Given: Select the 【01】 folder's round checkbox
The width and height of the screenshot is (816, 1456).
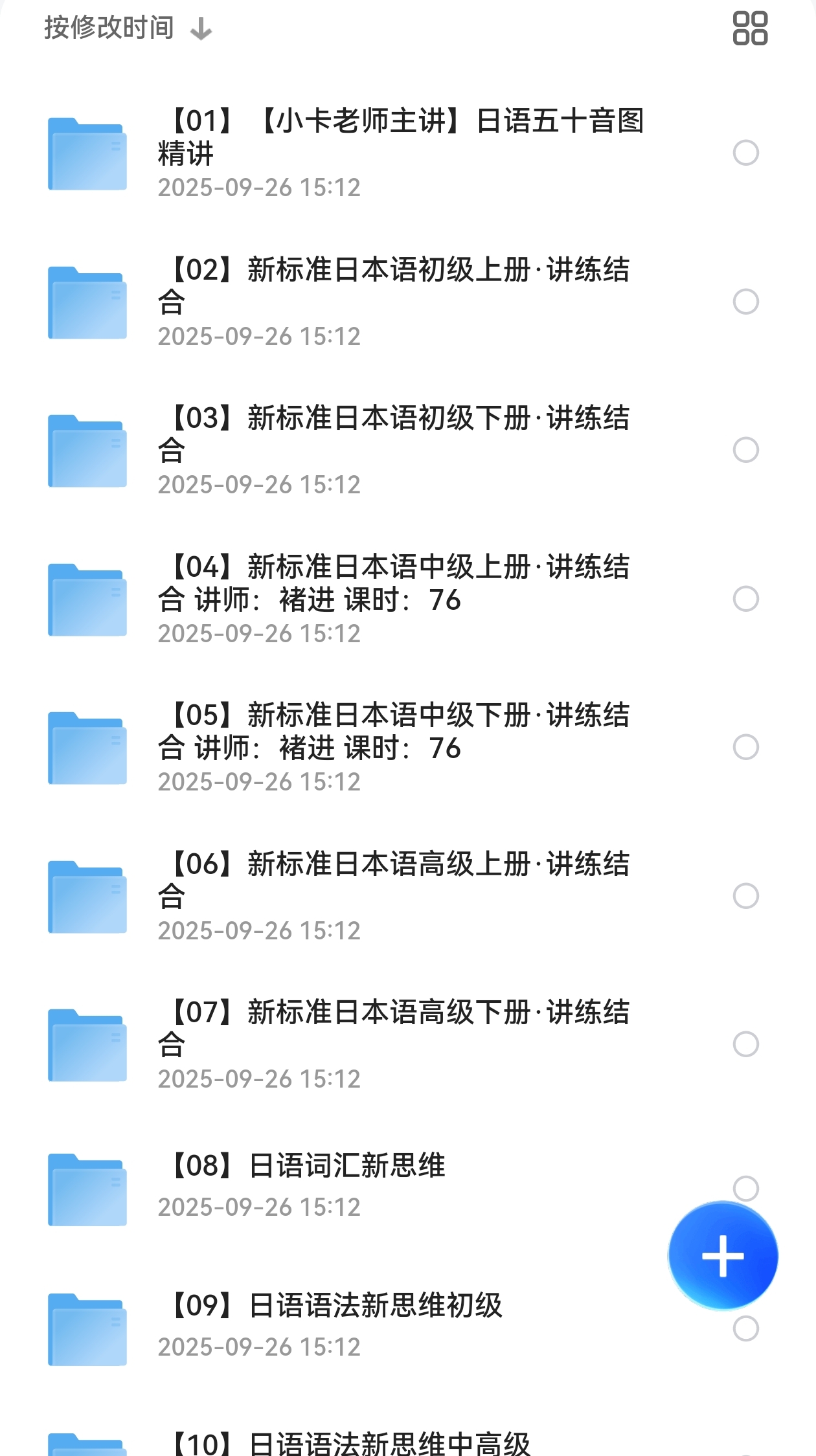Looking at the screenshot, I should point(745,153).
